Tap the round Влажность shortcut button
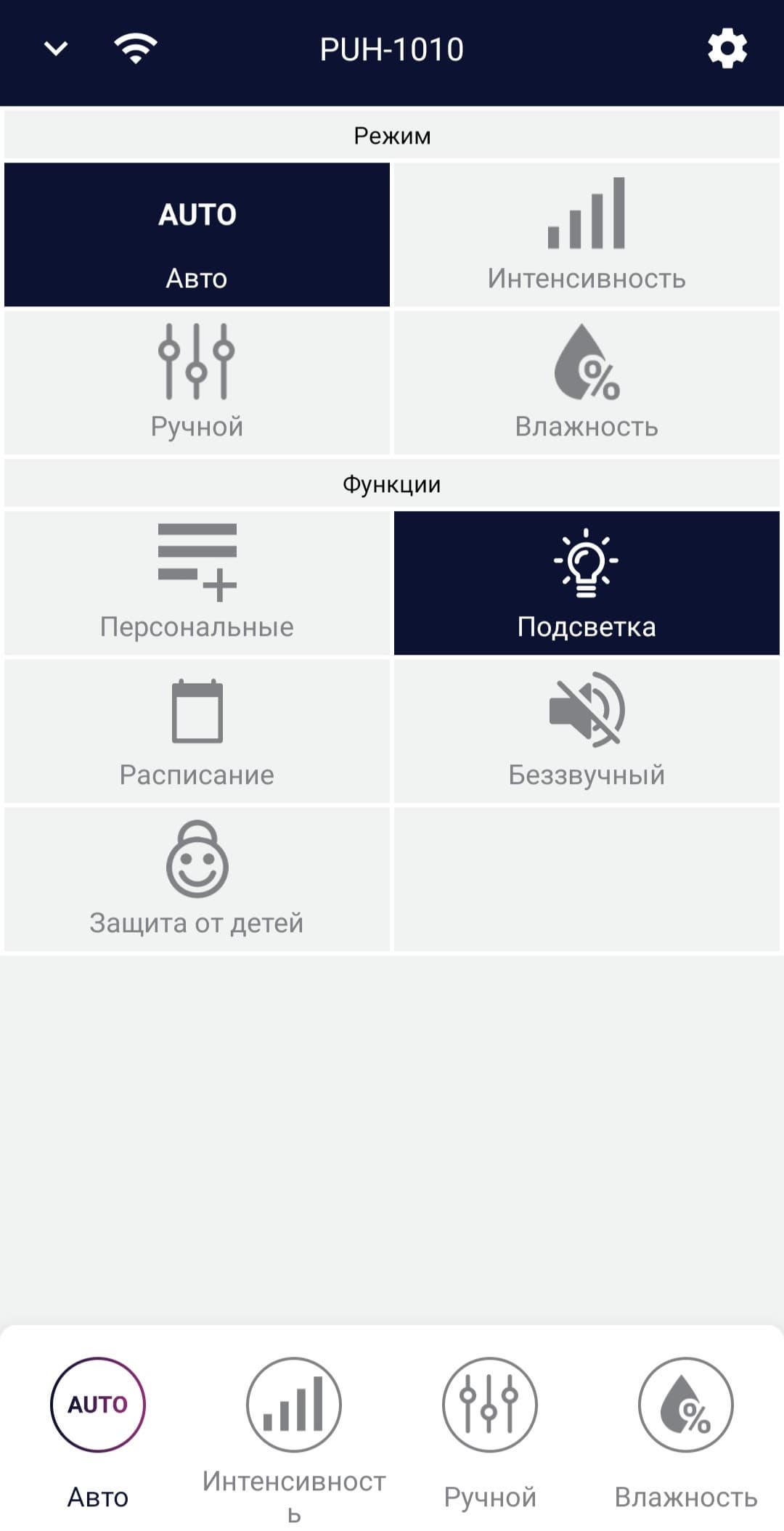This screenshot has height=1531, width=784. (686, 1404)
